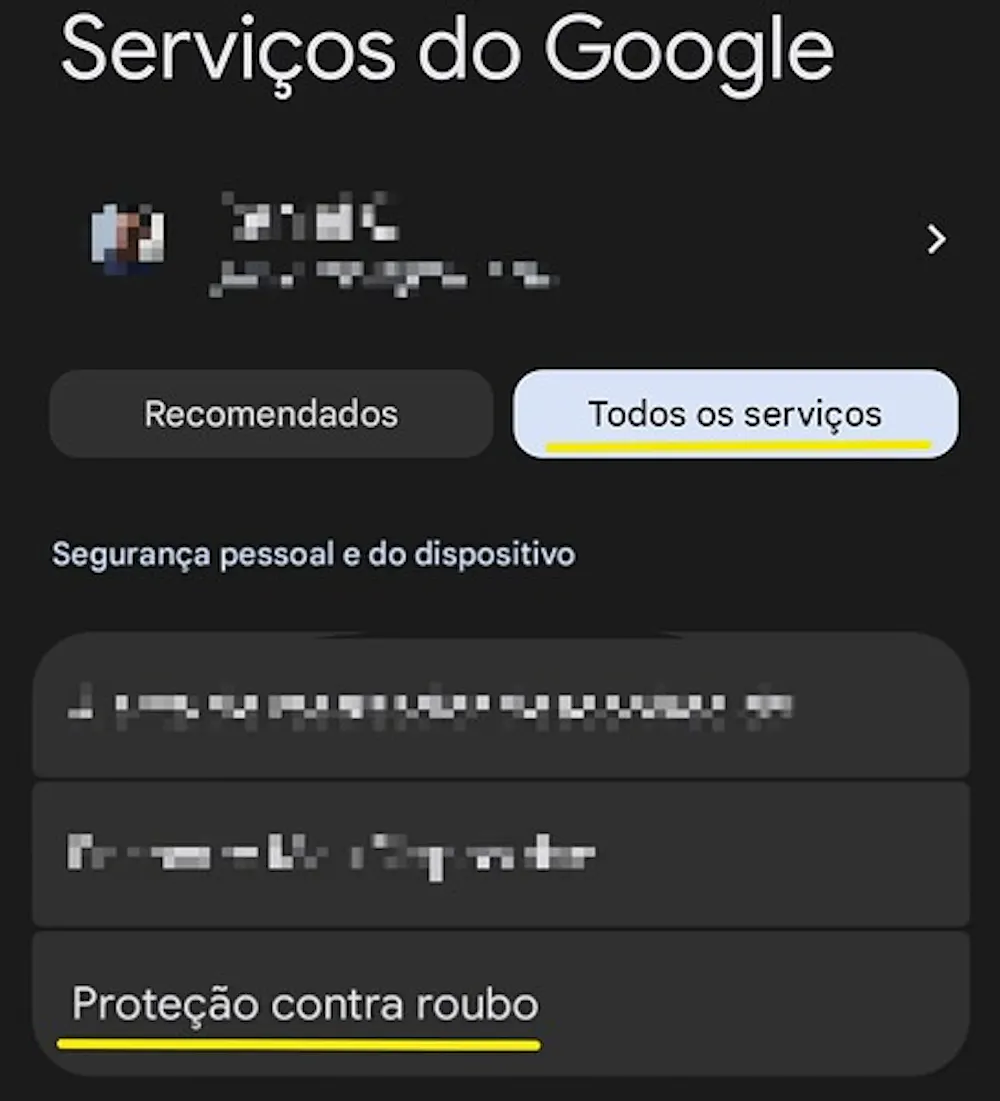Switch to the Recomendados tab
Image resolution: width=1000 pixels, height=1101 pixels.
pyautogui.click(x=271, y=414)
